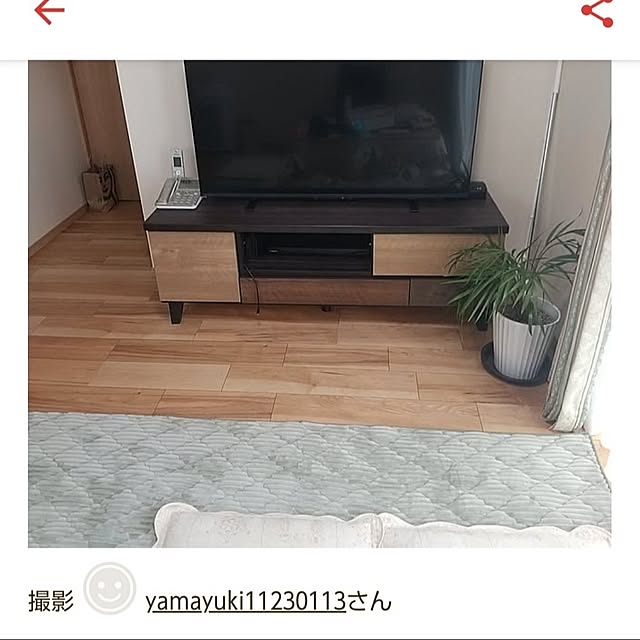This screenshot has height=640, width=640.
Task: Go back using the red arrow
Action: coord(48,11)
